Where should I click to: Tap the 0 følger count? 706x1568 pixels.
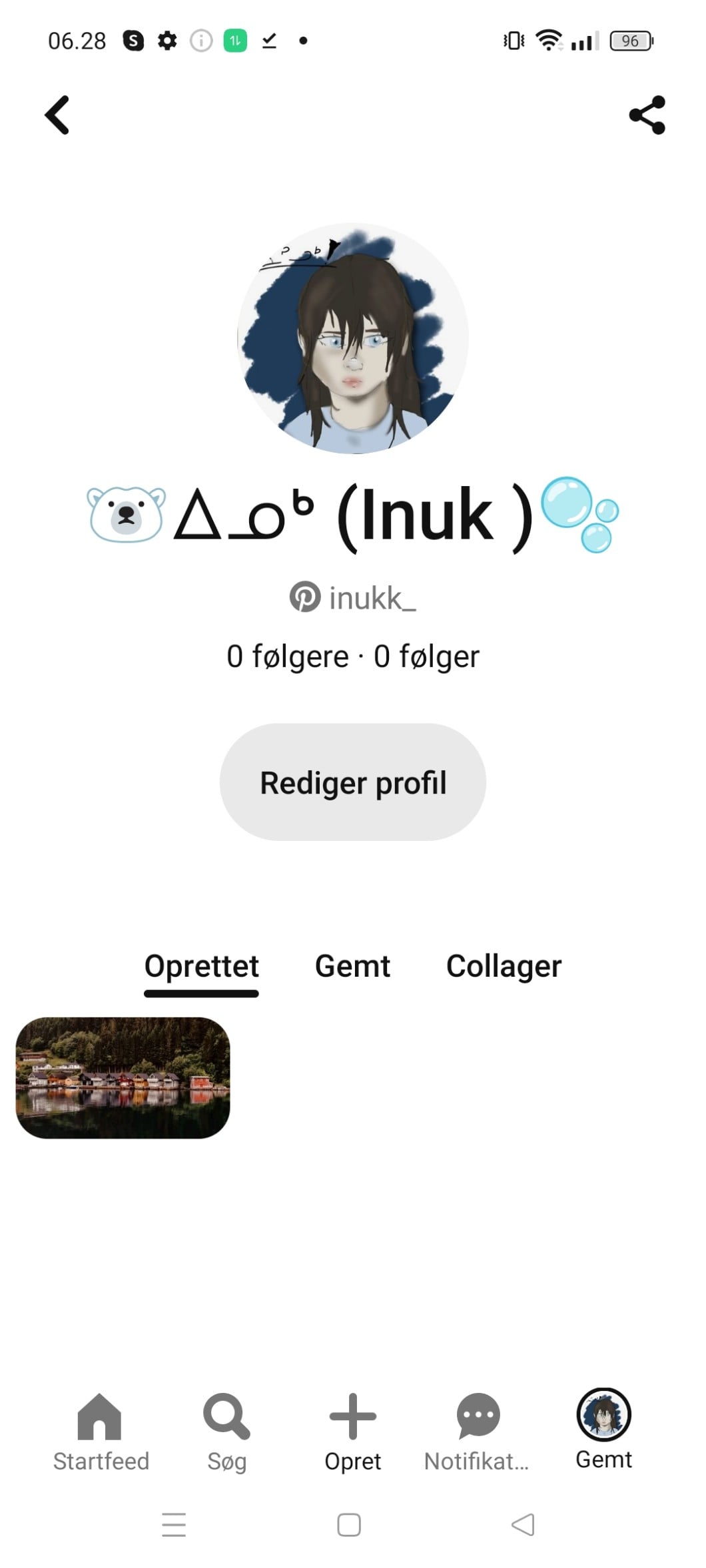click(x=426, y=656)
